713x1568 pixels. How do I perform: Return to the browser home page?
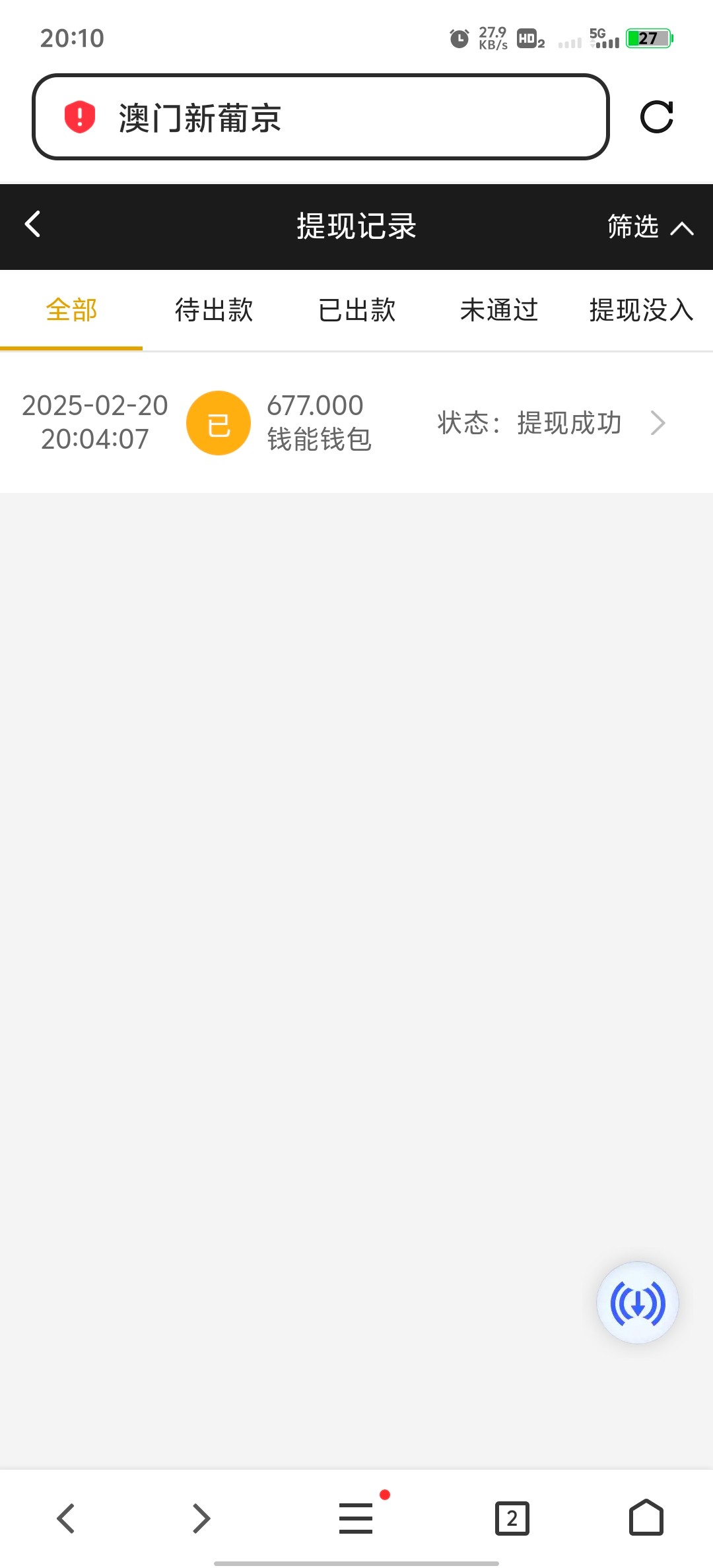[646, 1517]
